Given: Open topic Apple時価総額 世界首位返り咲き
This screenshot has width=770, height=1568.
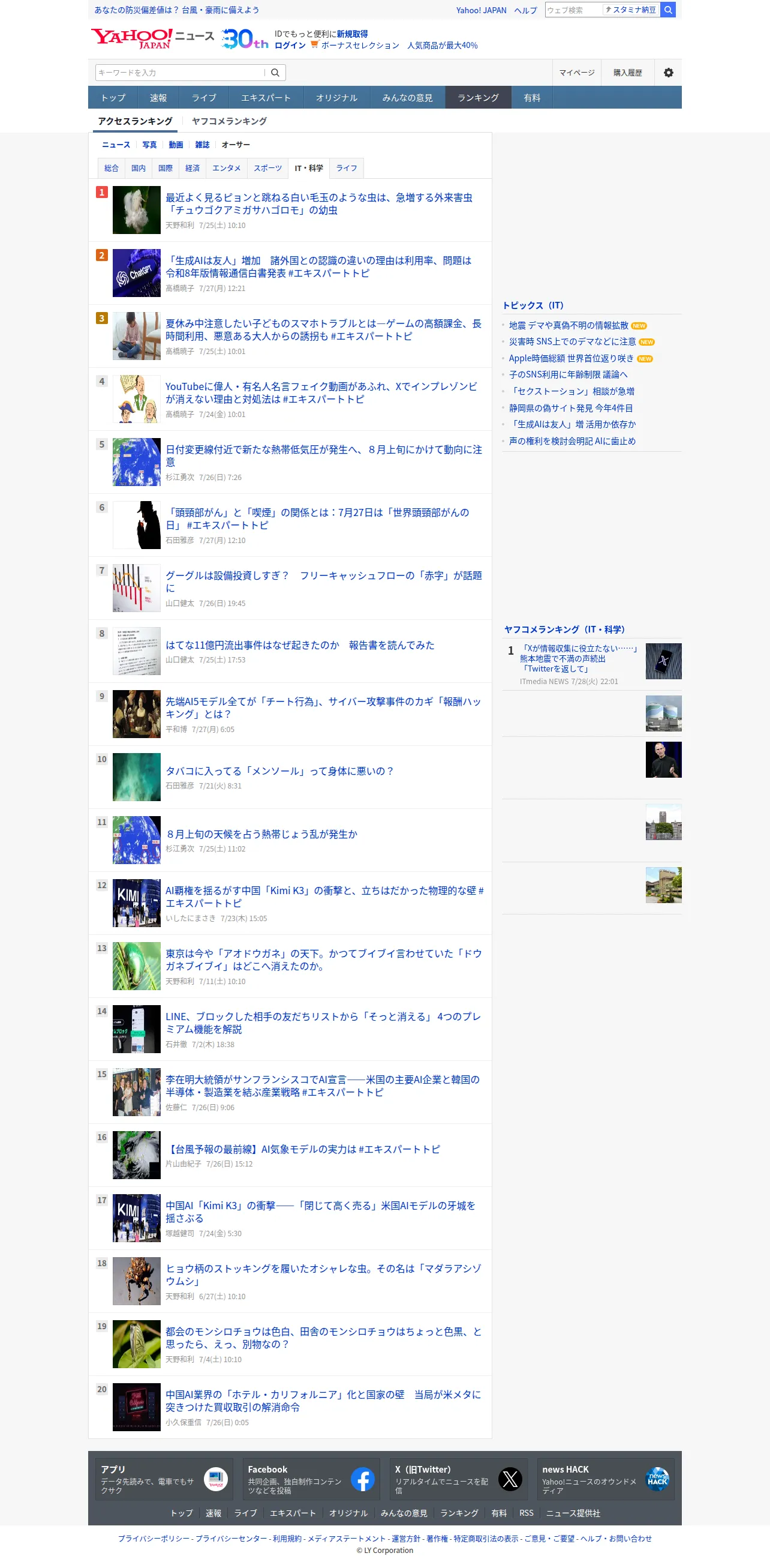Looking at the screenshot, I should (x=571, y=358).
